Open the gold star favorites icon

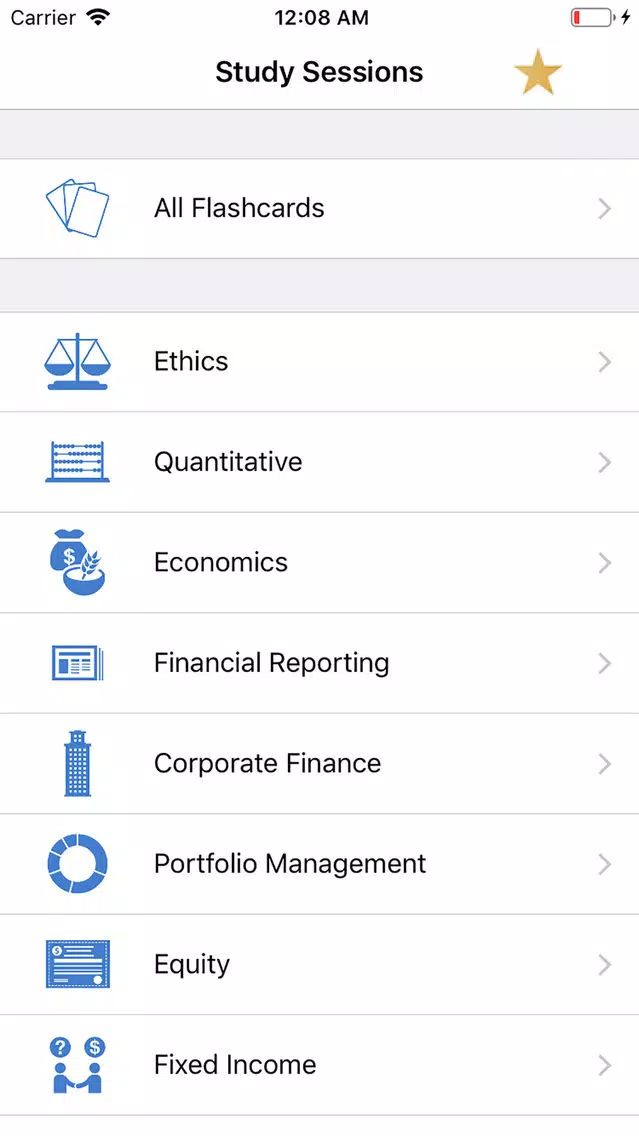click(x=538, y=72)
